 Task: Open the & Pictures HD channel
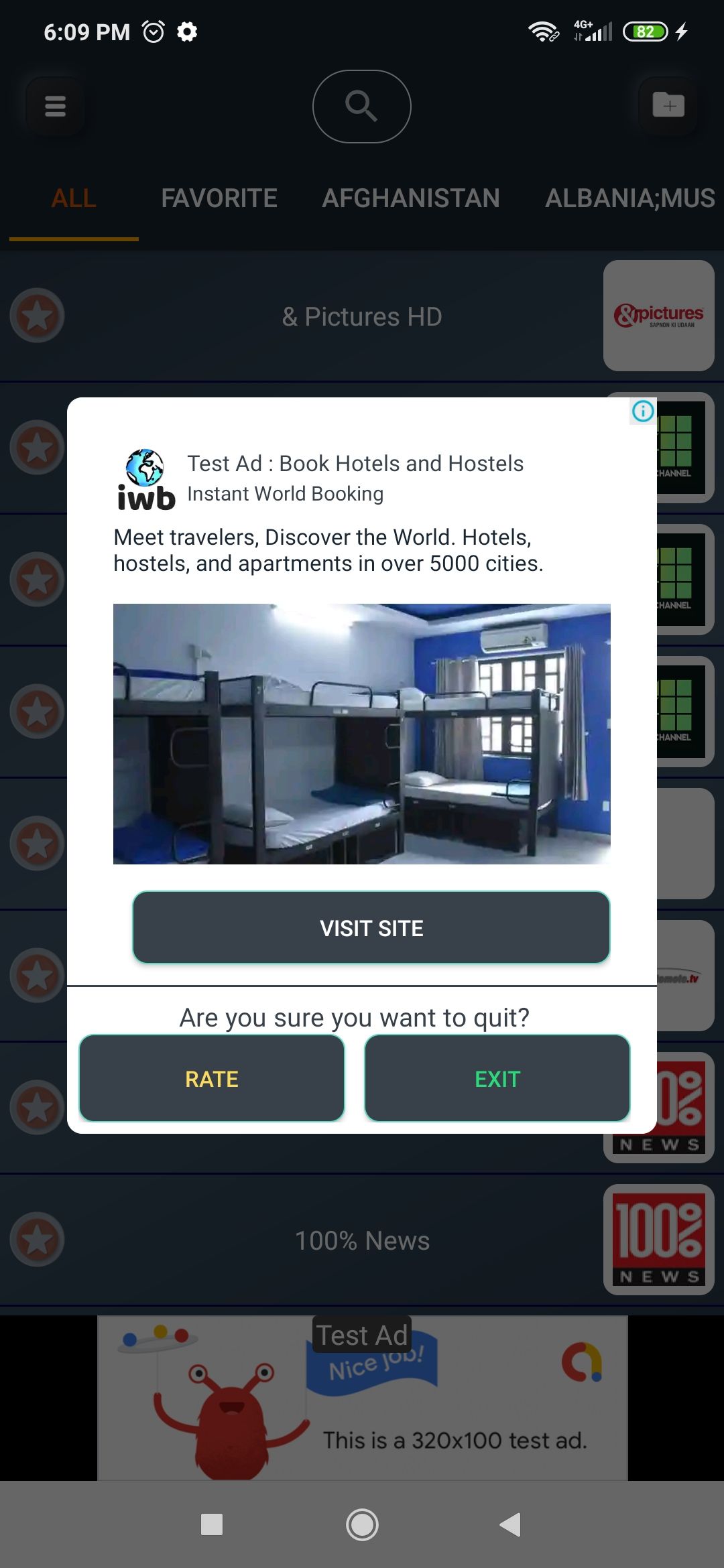[362, 316]
